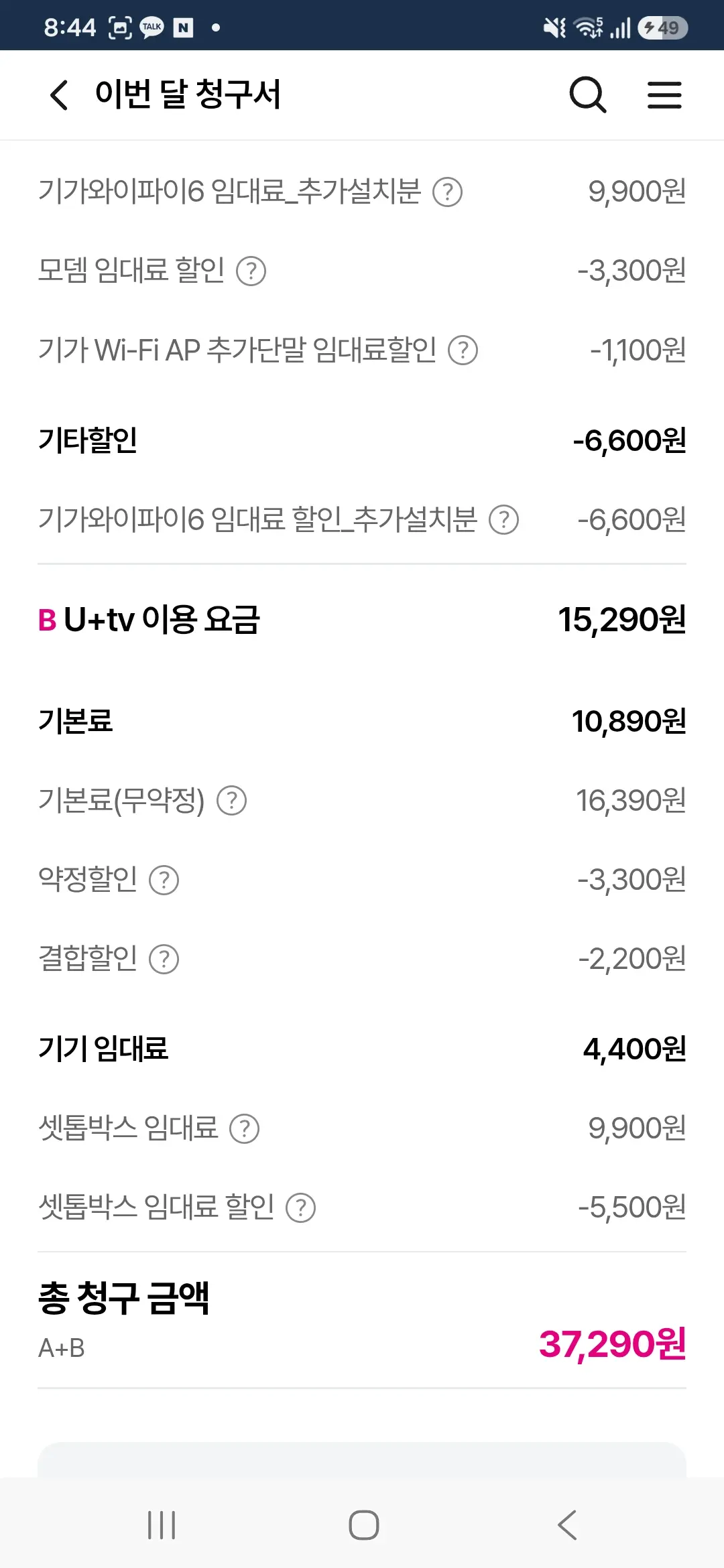Open the search icon in the header

[x=588, y=94]
